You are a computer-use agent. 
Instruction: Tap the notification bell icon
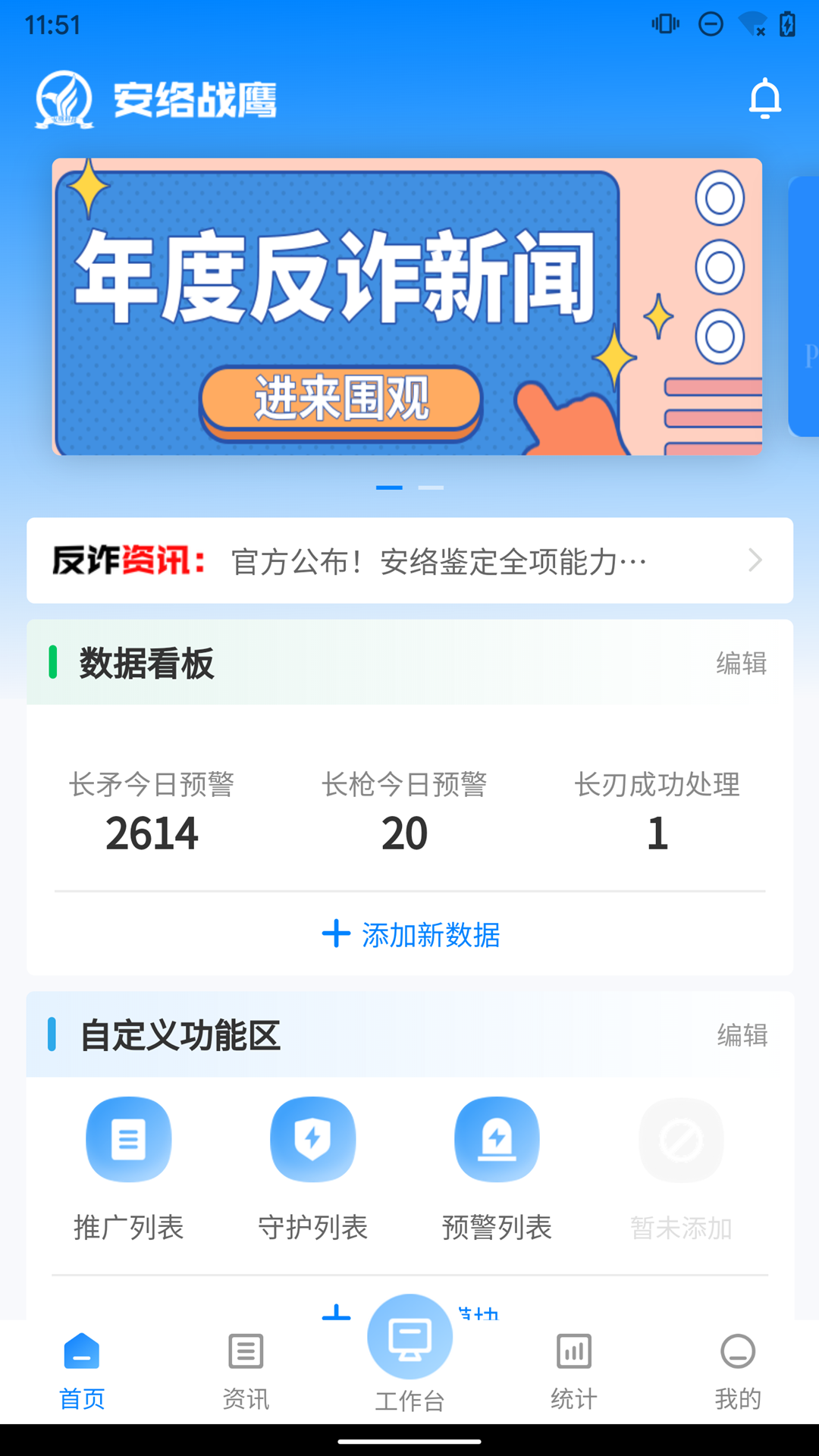765,99
